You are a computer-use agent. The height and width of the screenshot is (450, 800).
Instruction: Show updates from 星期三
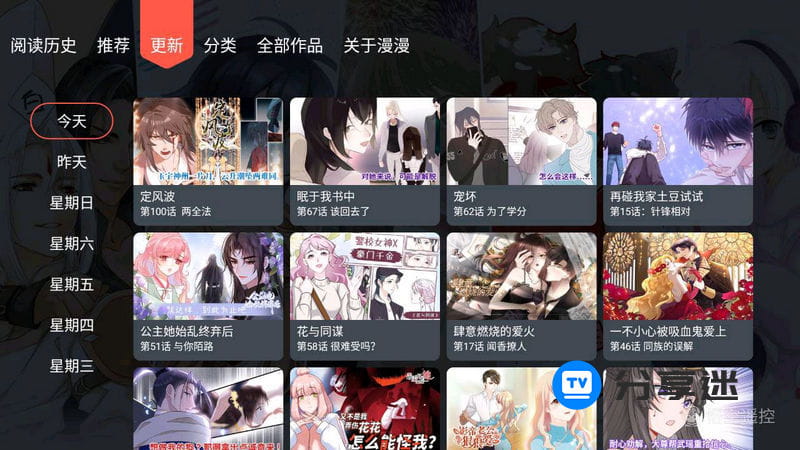(72, 366)
